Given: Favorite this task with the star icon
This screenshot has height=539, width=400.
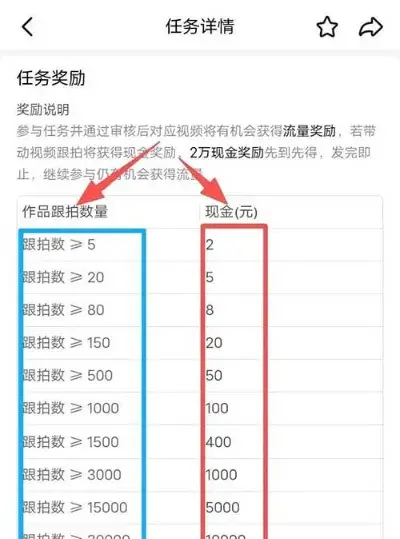Looking at the screenshot, I should (x=327, y=27).
